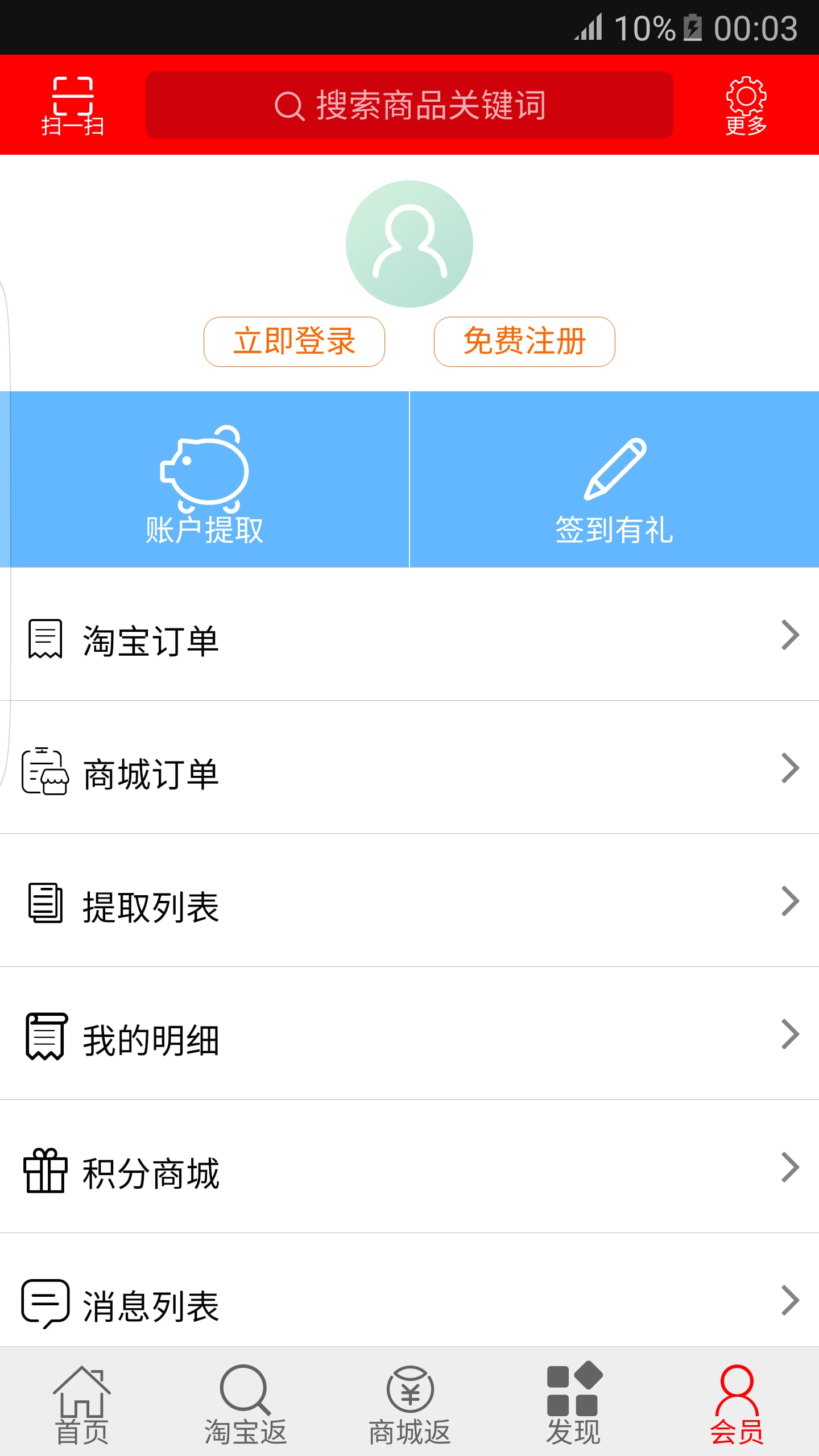
Task: Go to 积分商城 points mall
Action: pyautogui.click(x=409, y=1167)
